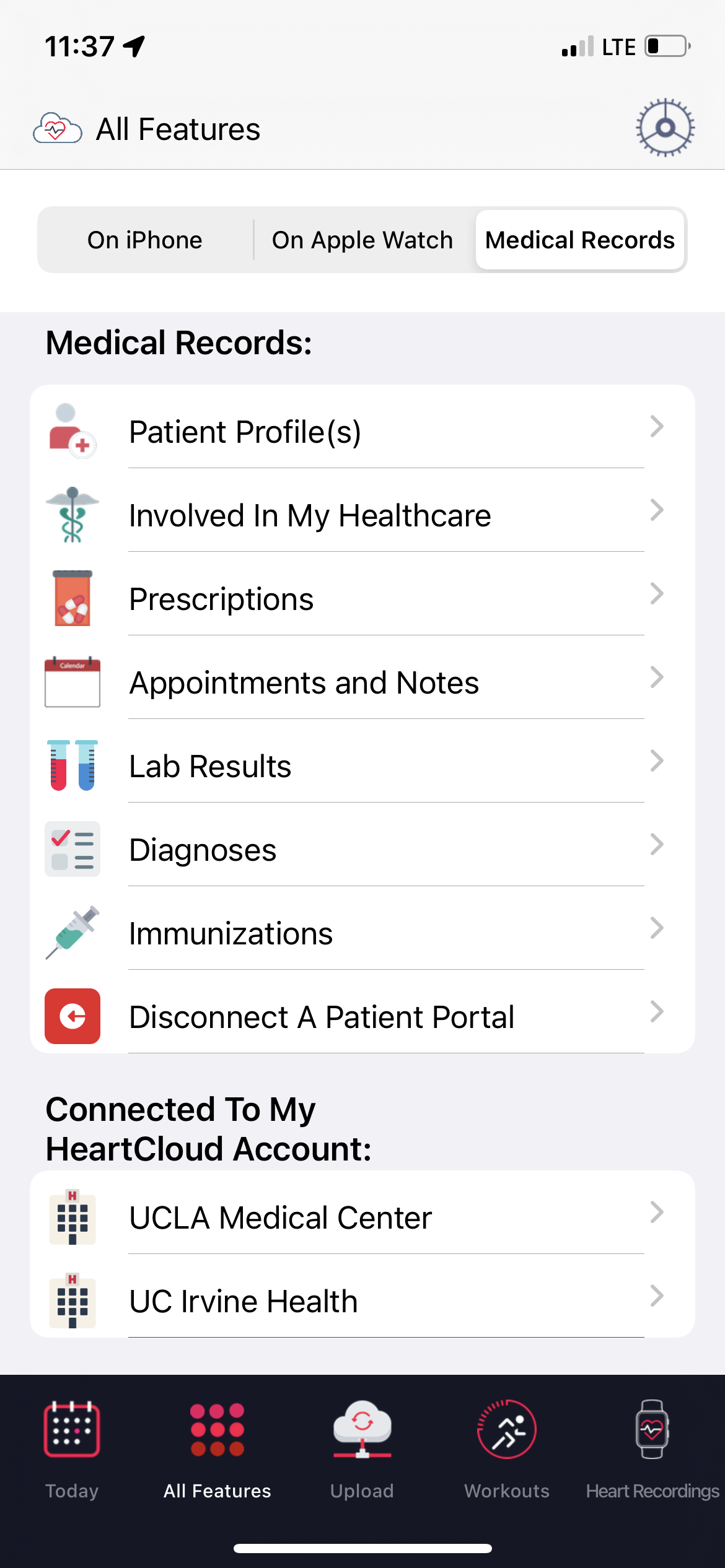Open UC Irvine Health
The width and height of the screenshot is (725, 1568).
coord(362,1296)
